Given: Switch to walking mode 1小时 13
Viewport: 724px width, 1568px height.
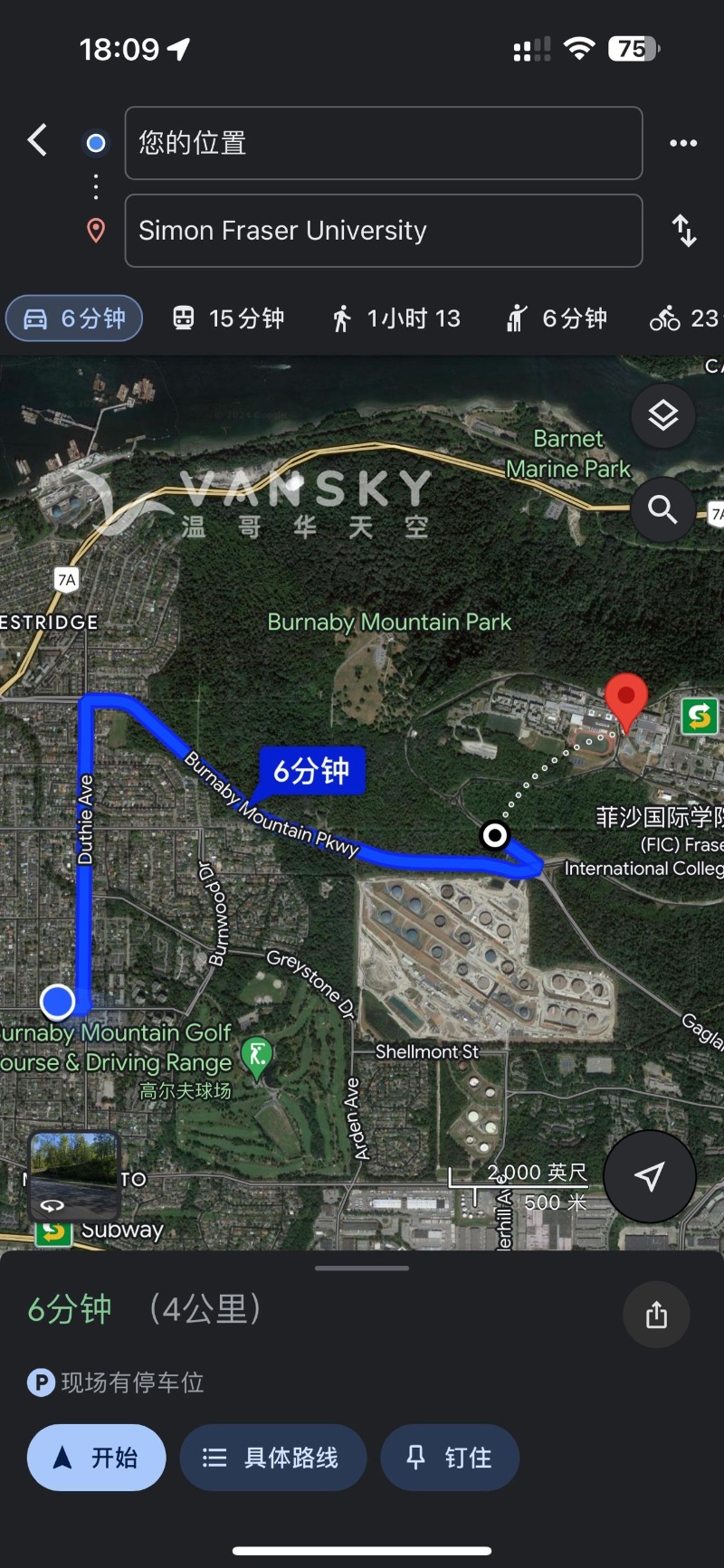Looking at the screenshot, I should click(396, 318).
